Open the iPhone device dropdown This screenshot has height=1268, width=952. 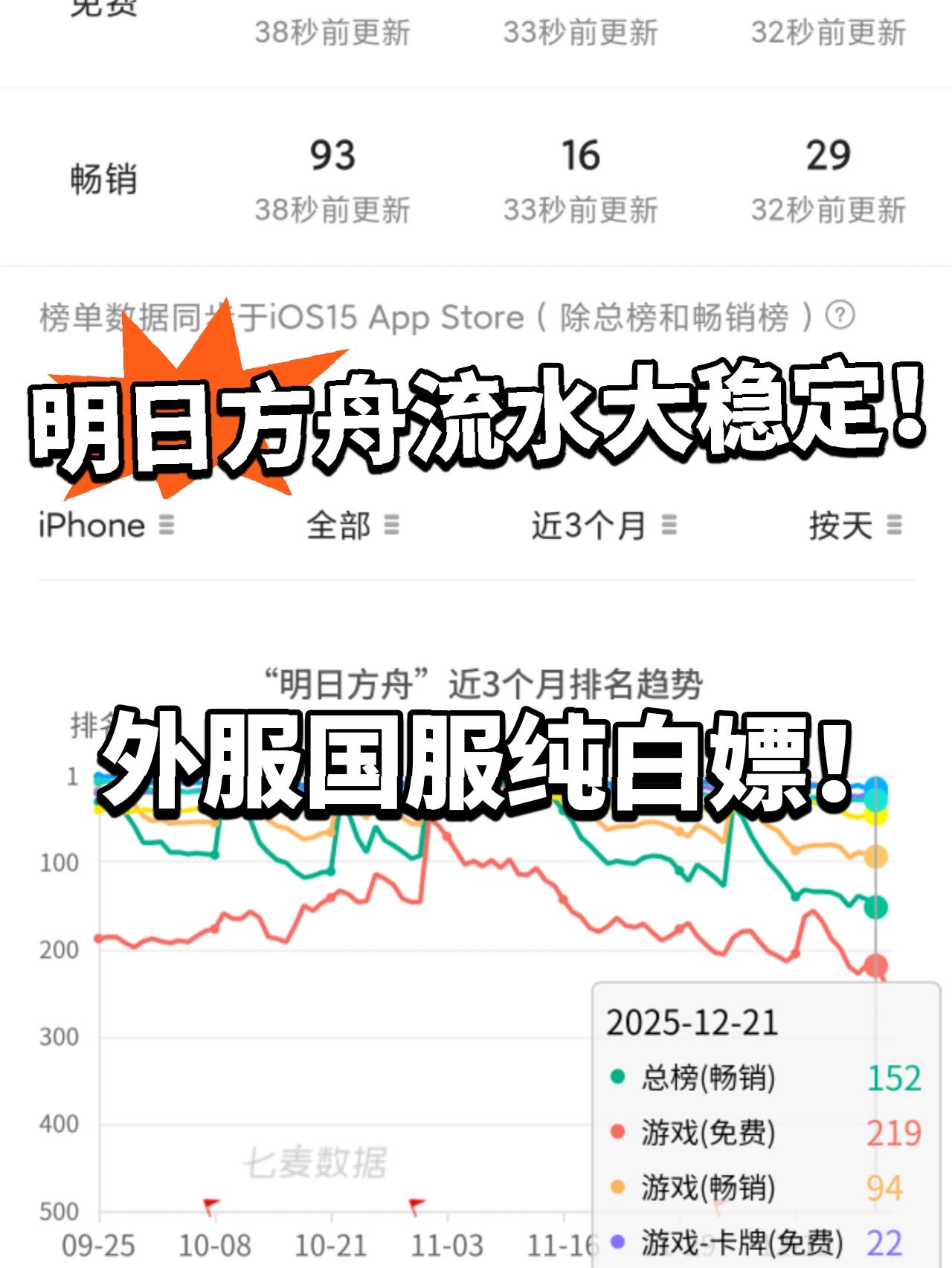click(104, 526)
